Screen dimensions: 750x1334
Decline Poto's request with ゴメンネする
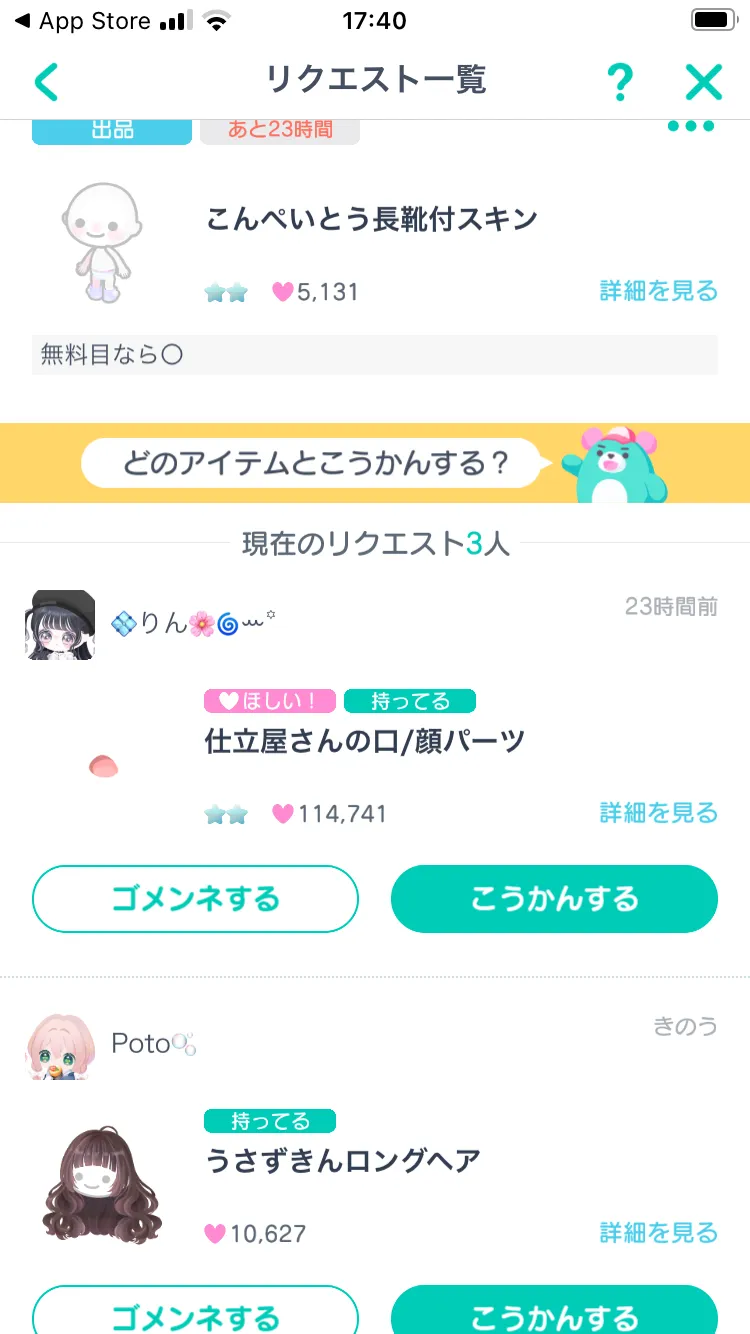(x=195, y=1314)
